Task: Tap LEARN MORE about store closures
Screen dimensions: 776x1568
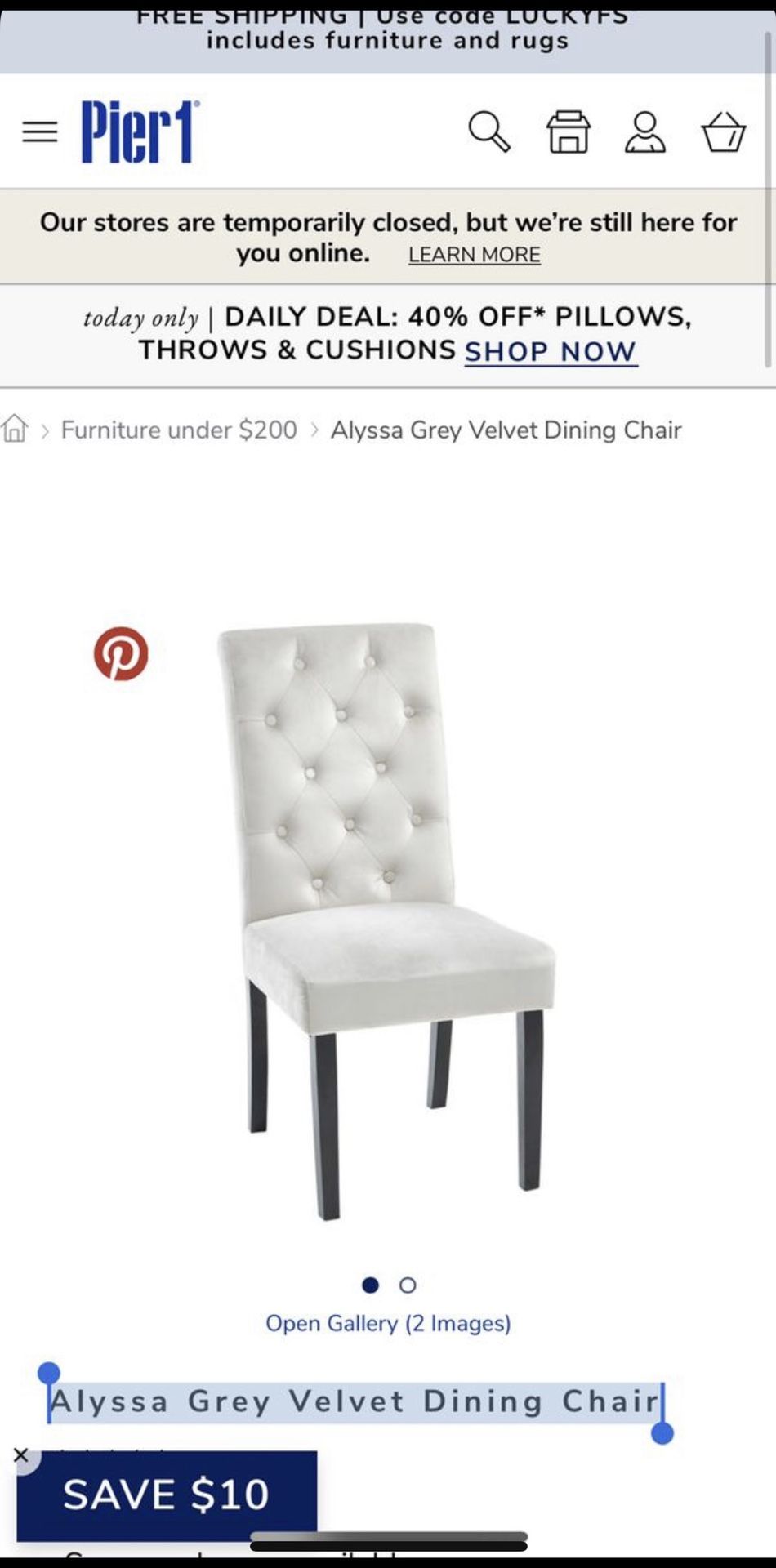Action: pyautogui.click(x=475, y=255)
